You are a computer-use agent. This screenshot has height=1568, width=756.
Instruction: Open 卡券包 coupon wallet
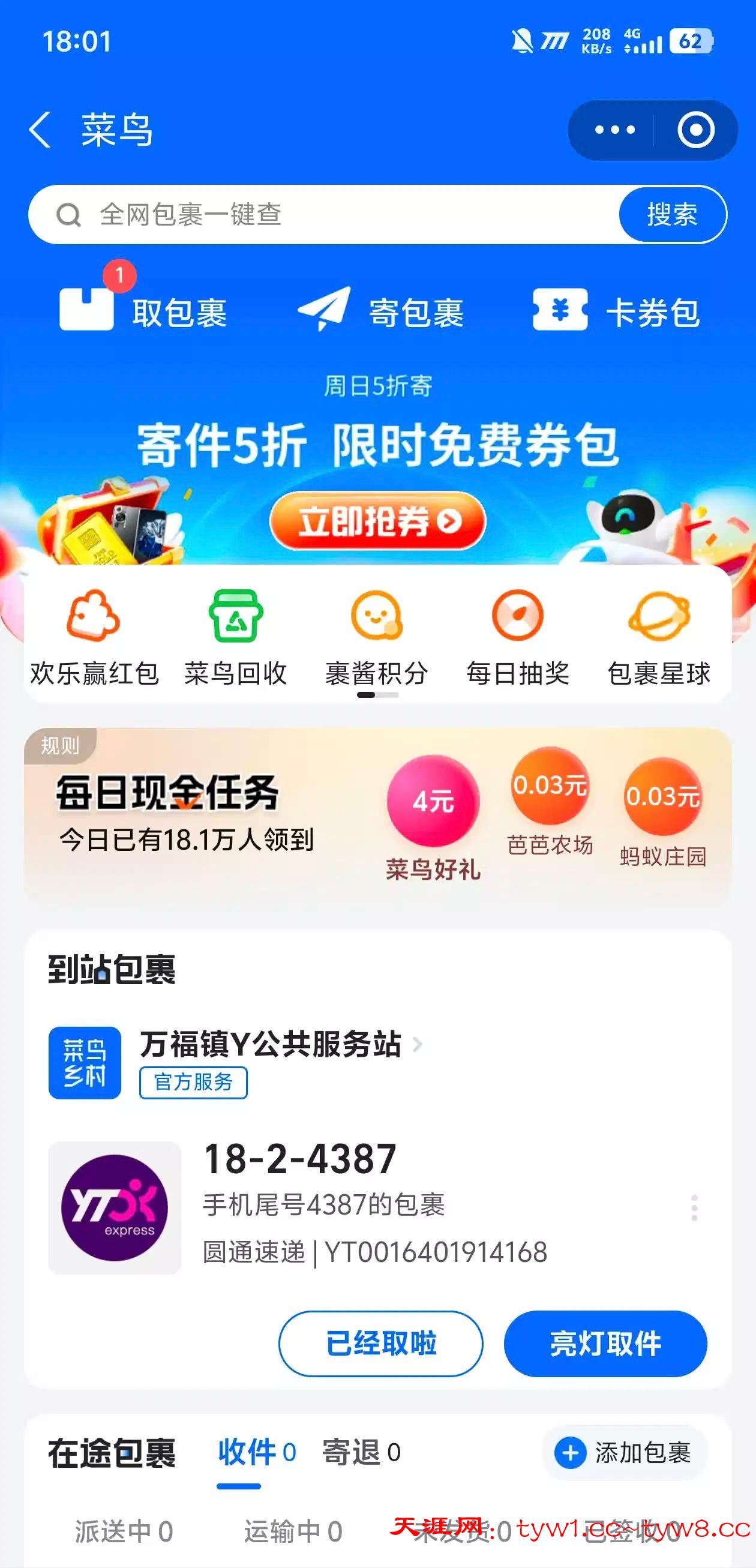pos(617,312)
